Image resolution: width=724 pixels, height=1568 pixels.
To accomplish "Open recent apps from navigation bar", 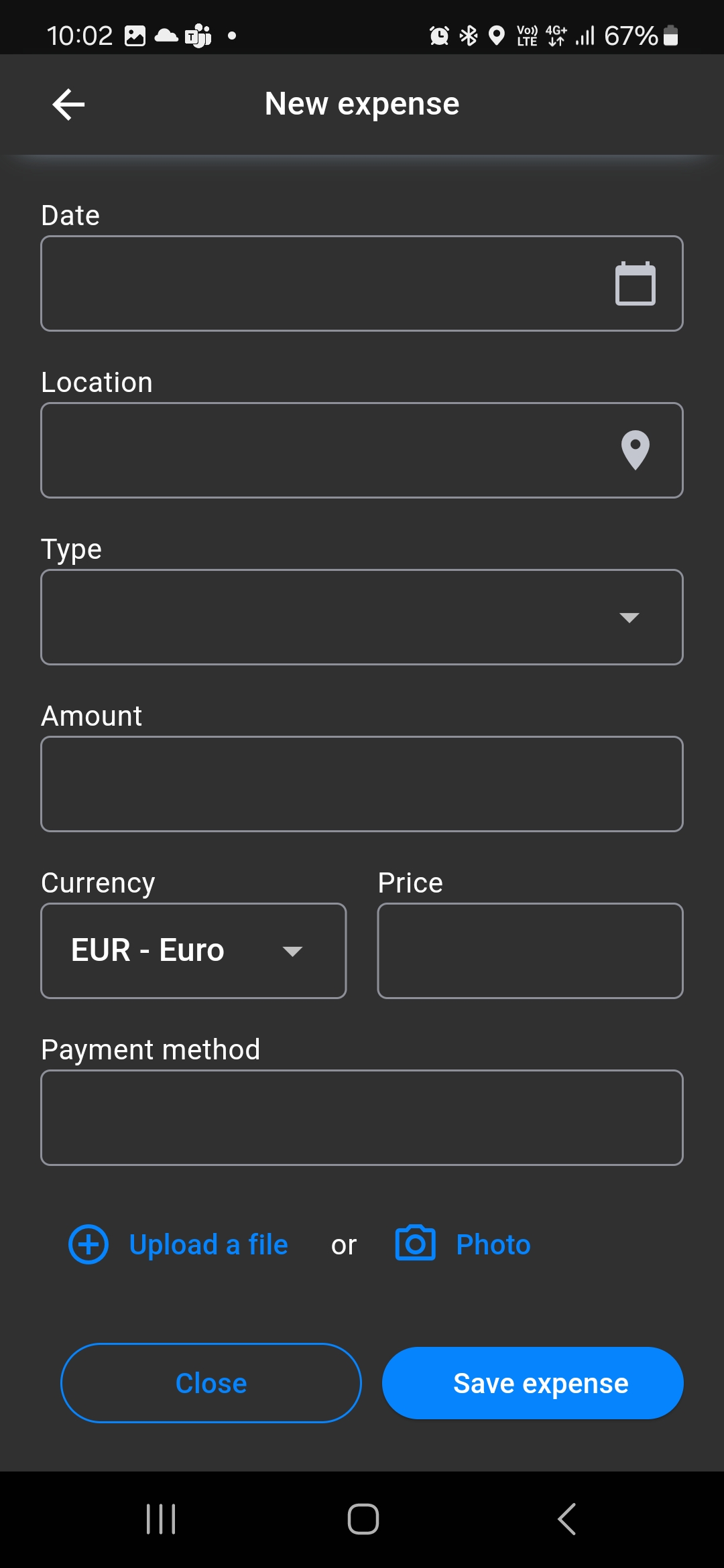I will click(x=161, y=1519).
